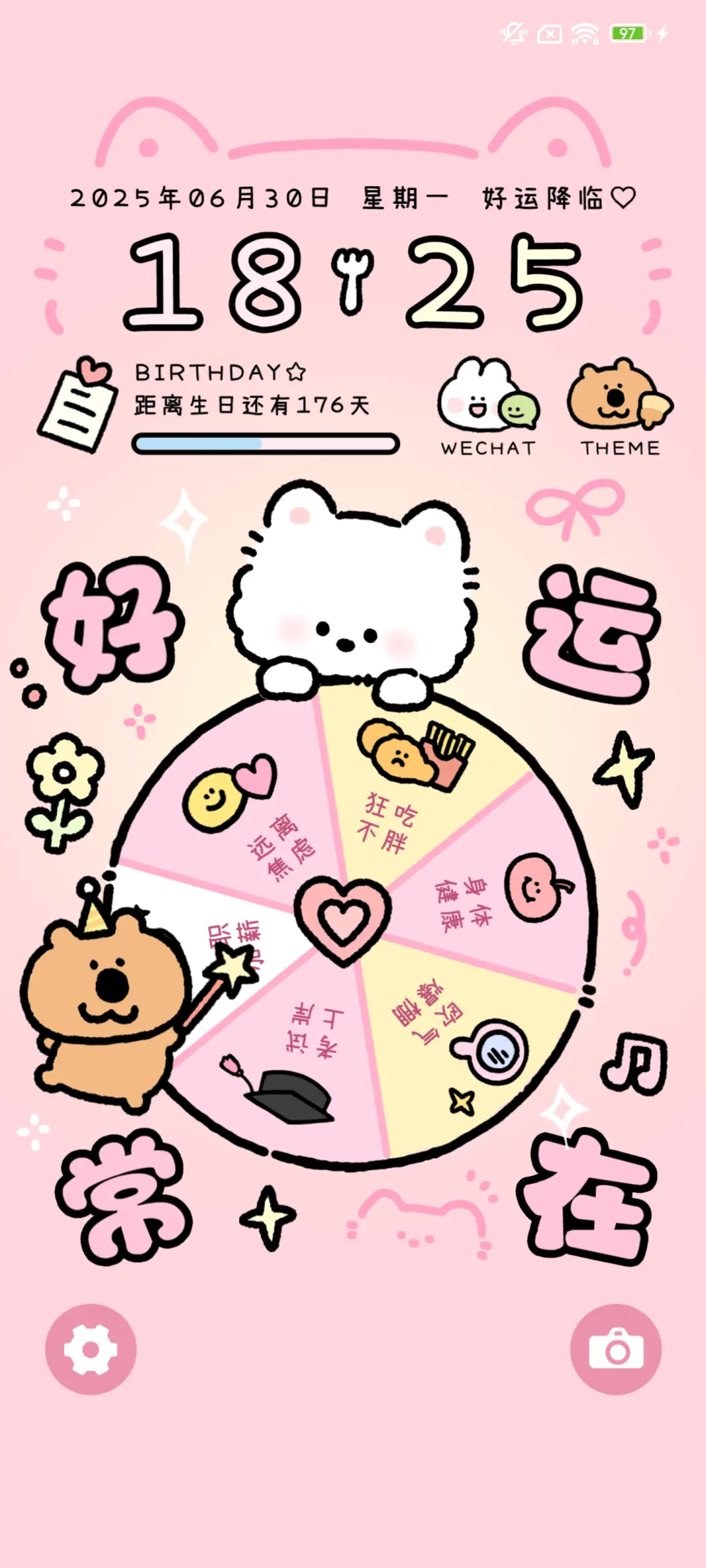Open the WeChat shortcut
This screenshot has width=706, height=1568.
pos(488,406)
